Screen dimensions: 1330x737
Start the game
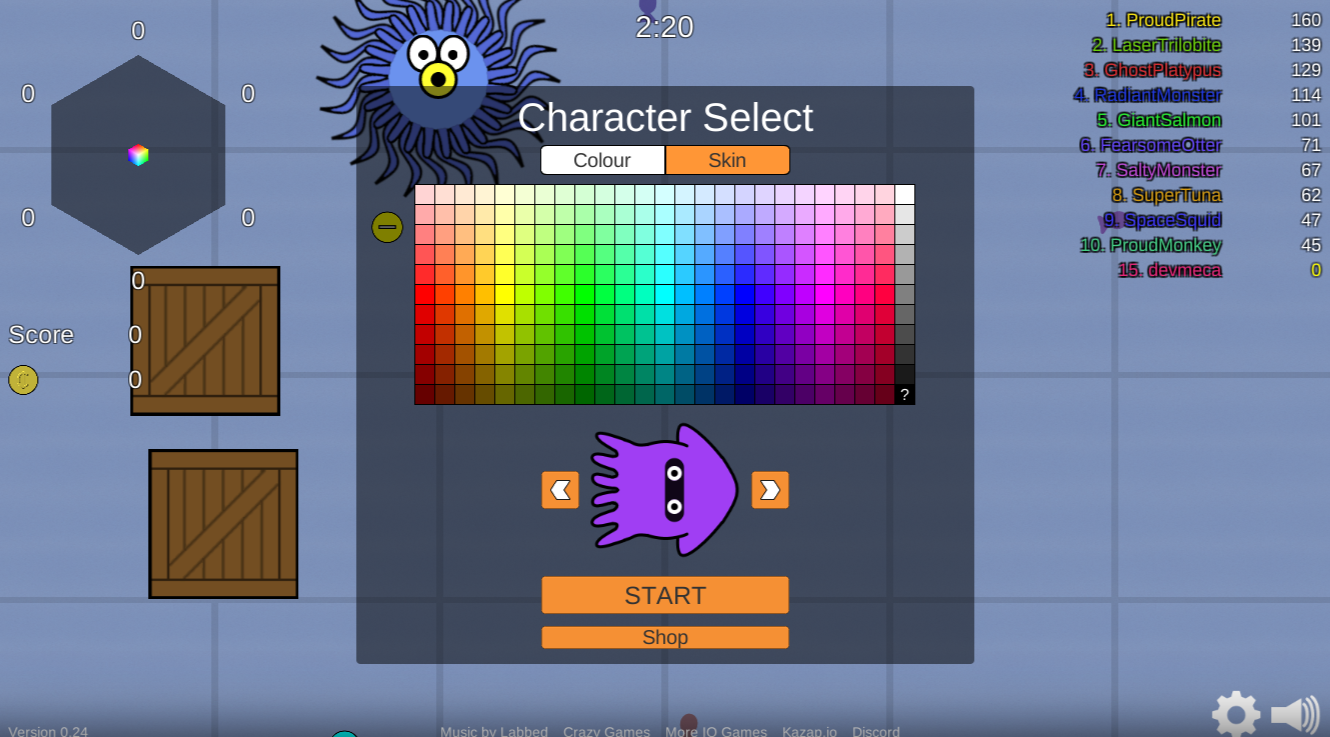click(x=665, y=595)
